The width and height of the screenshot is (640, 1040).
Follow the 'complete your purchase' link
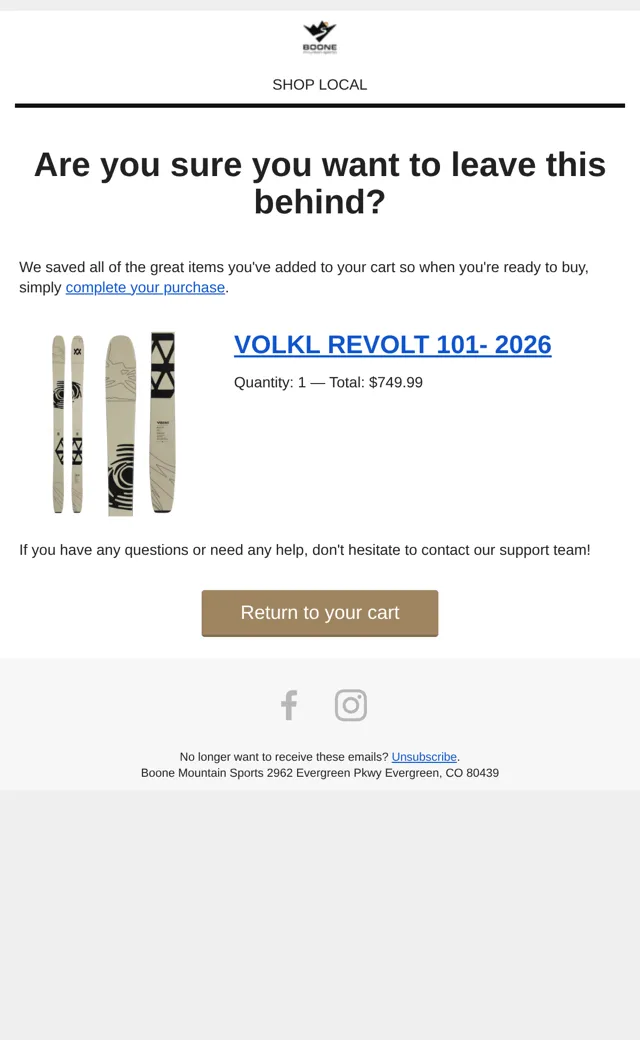[x=145, y=287]
